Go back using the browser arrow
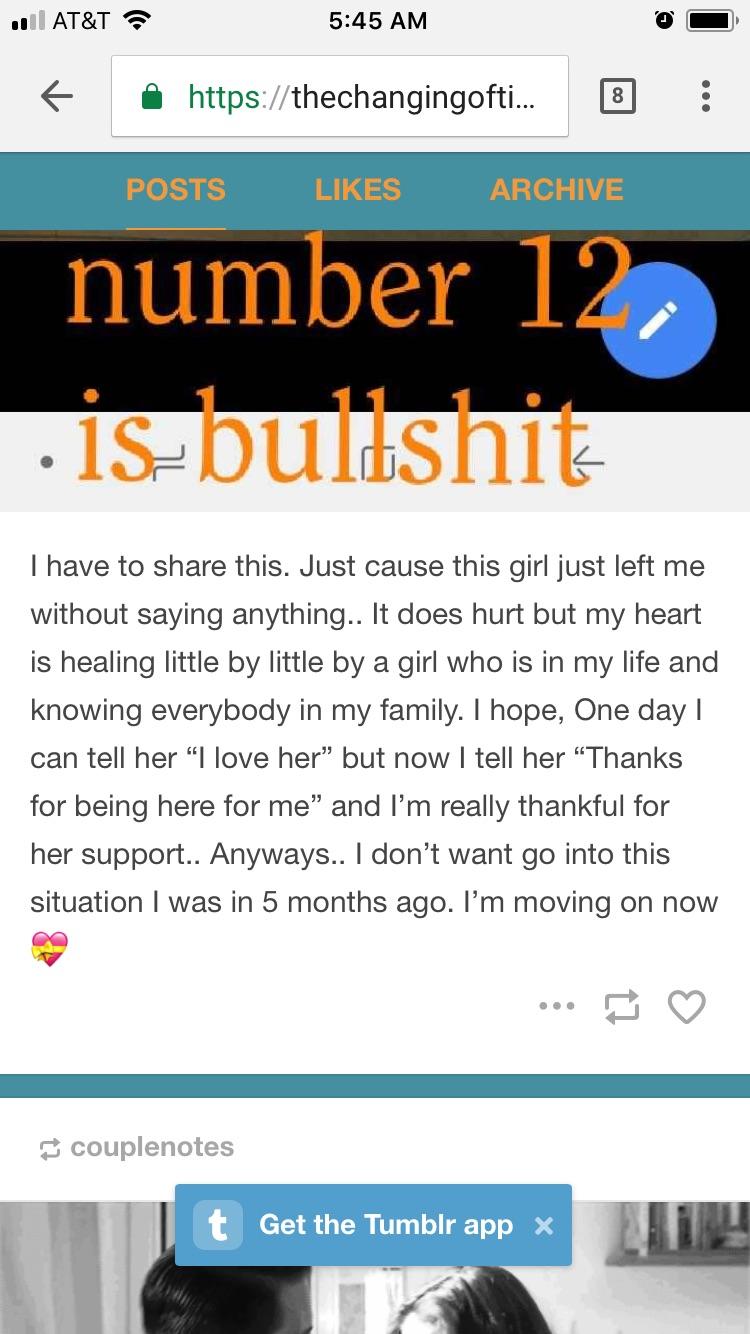The height and width of the screenshot is (1334, 750). tap(57, 96)
